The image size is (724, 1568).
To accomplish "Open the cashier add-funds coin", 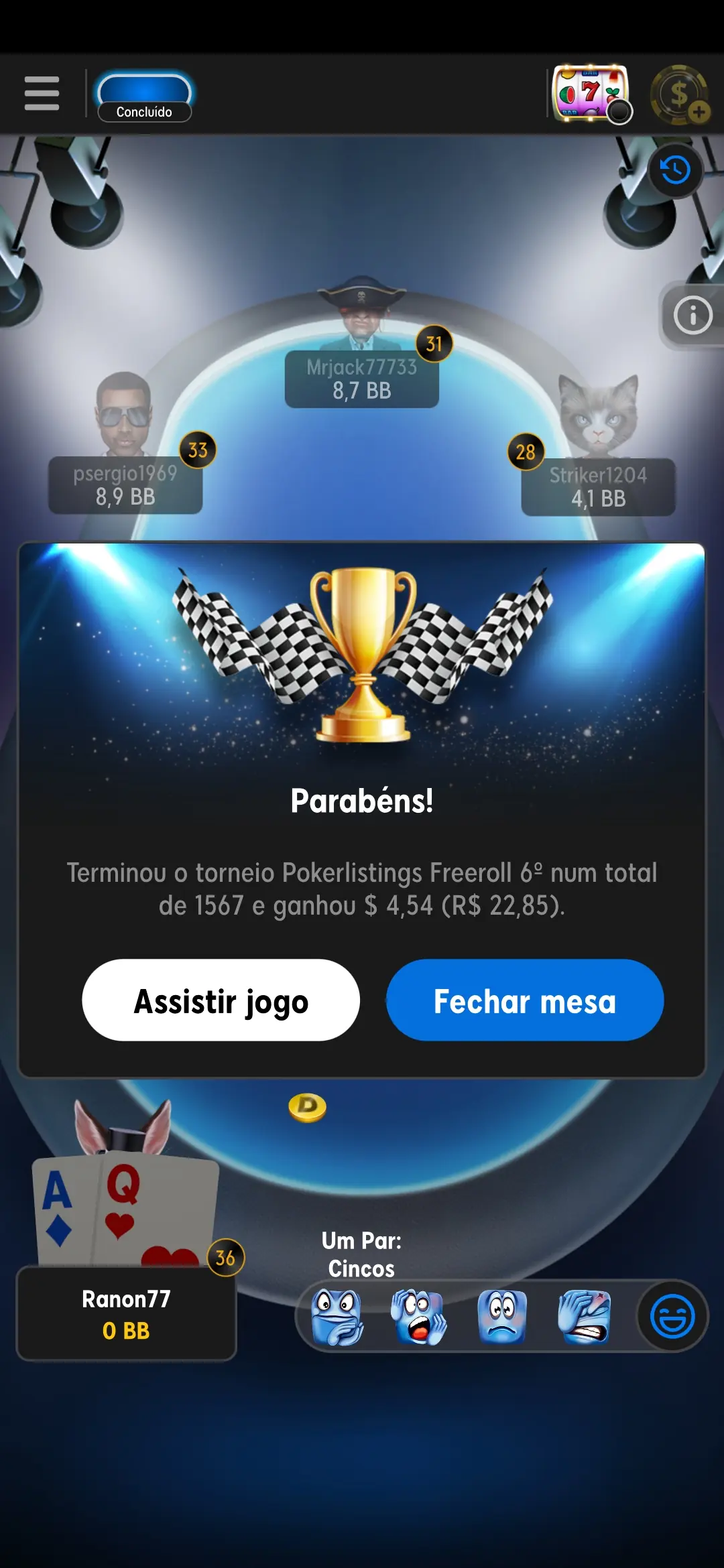I will (680, 94).
